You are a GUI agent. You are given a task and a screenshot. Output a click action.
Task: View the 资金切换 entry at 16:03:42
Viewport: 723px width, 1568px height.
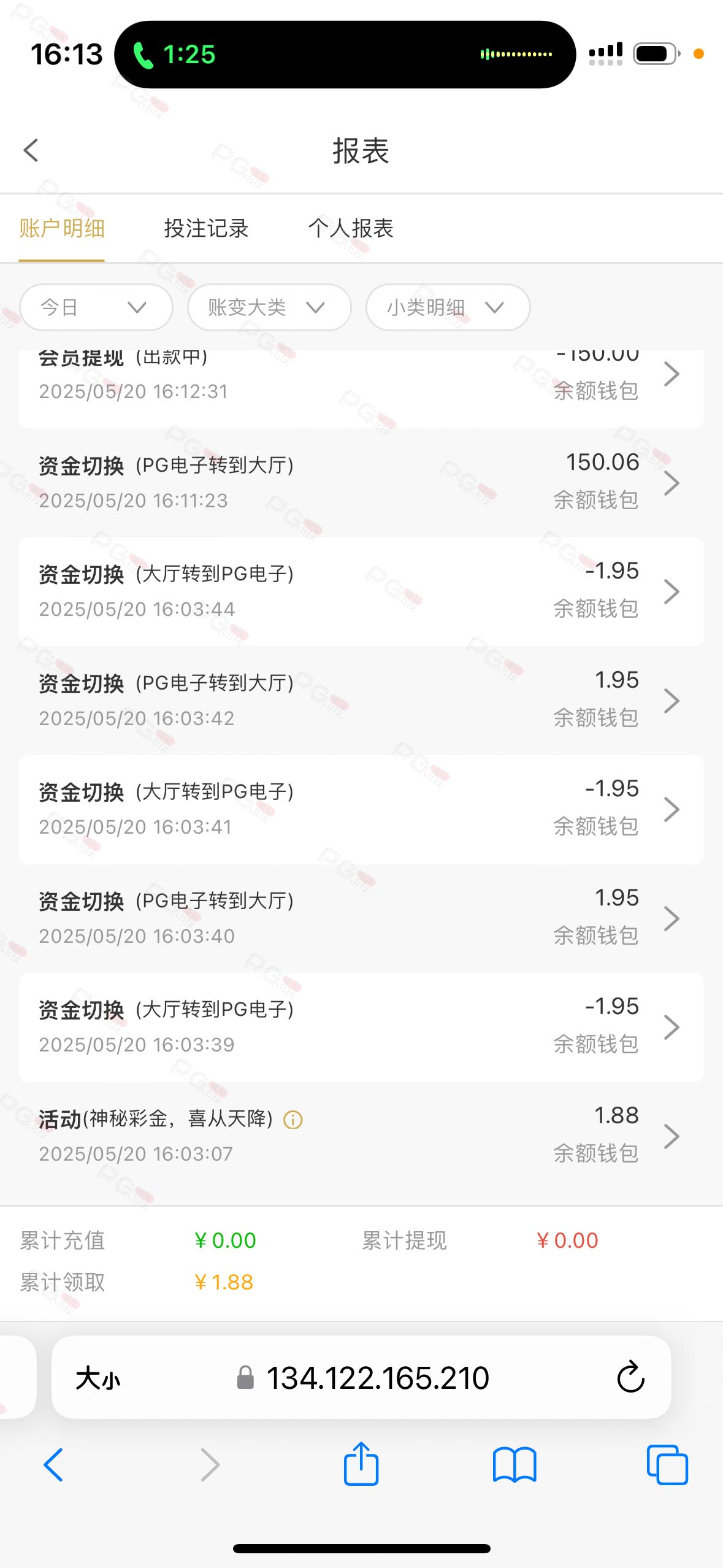tap(361, 700)
